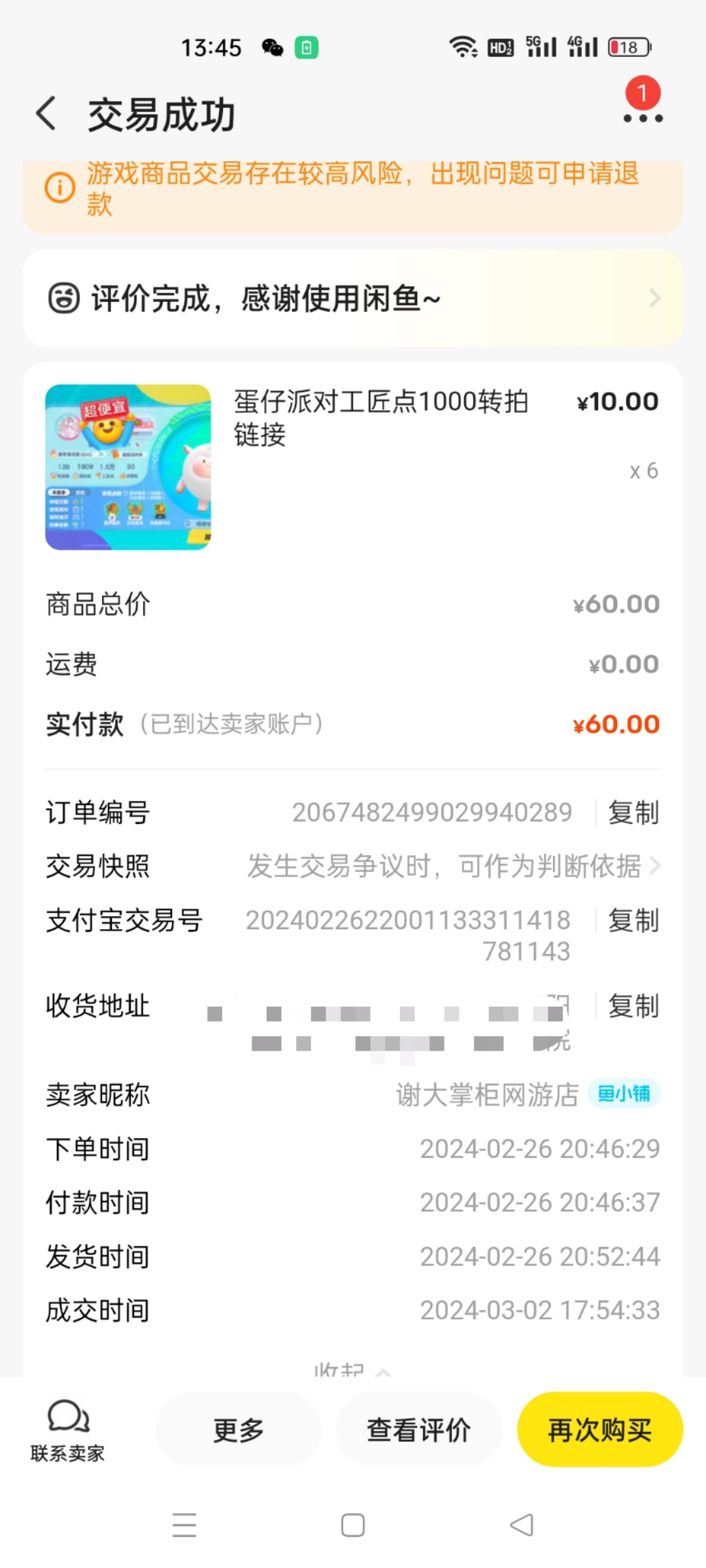Open seller 谢大掌柜网游店's profile
Viewport: 706px width, 1568px height.
click(488, 1094)
